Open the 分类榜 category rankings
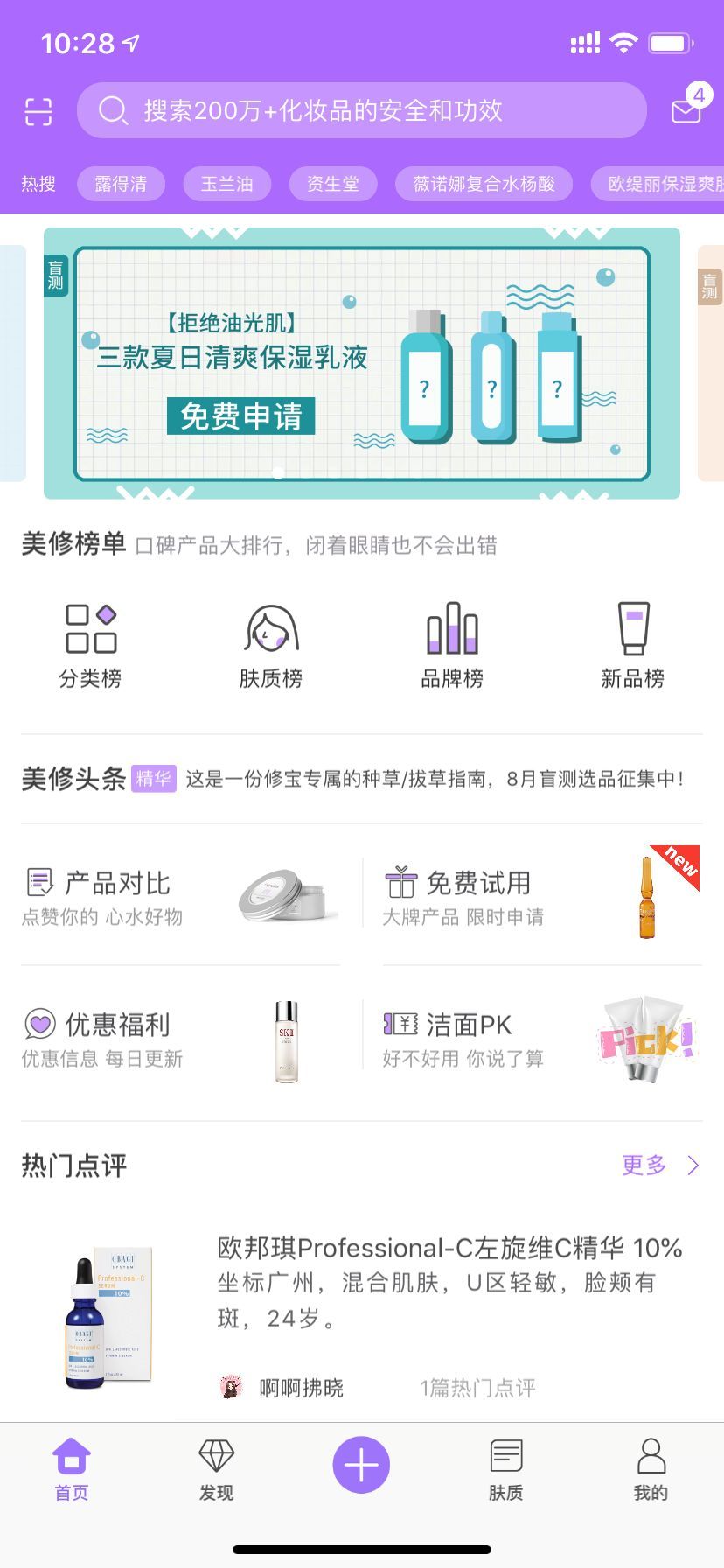This screenshot has height=1568, width=724. pyautogui.click(x=90, y=645)
